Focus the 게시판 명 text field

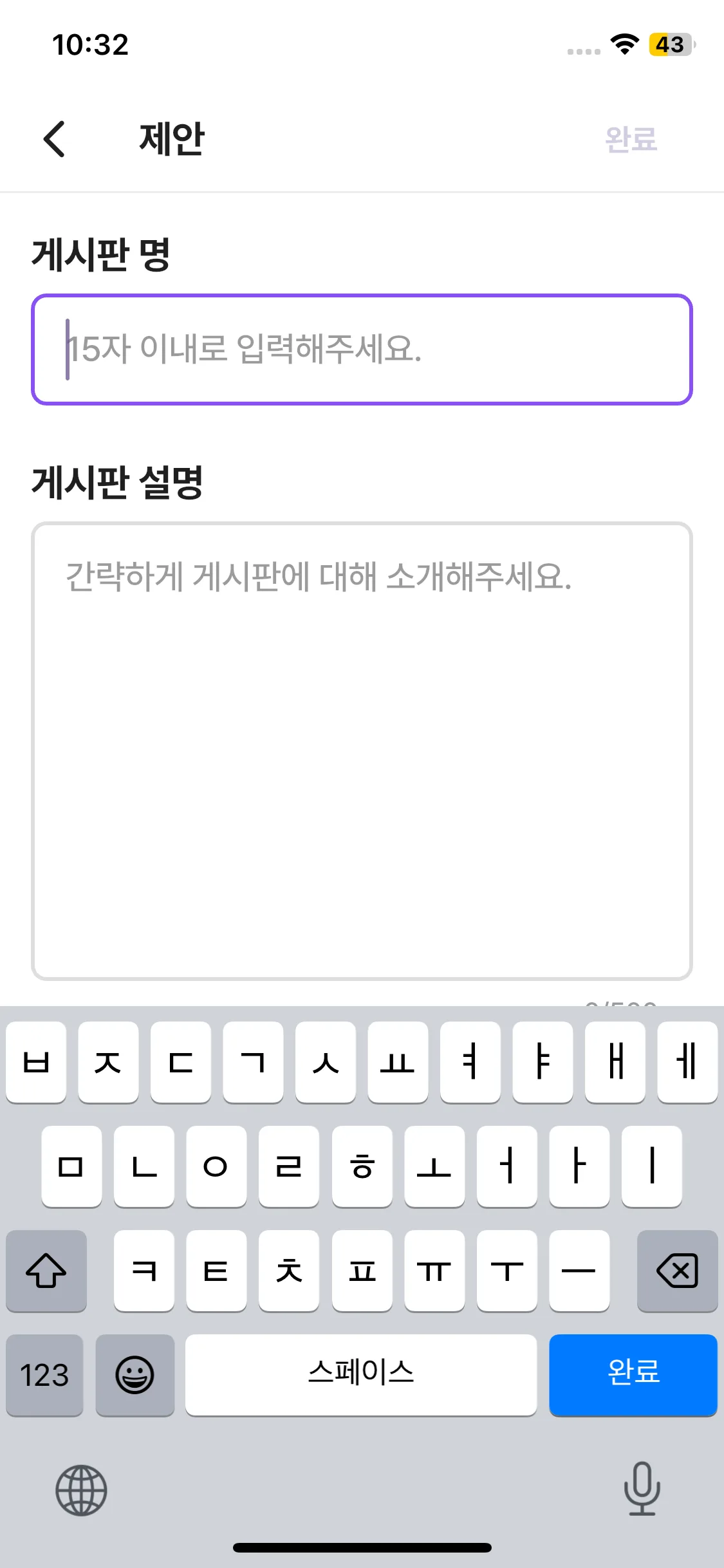(362, 350)
